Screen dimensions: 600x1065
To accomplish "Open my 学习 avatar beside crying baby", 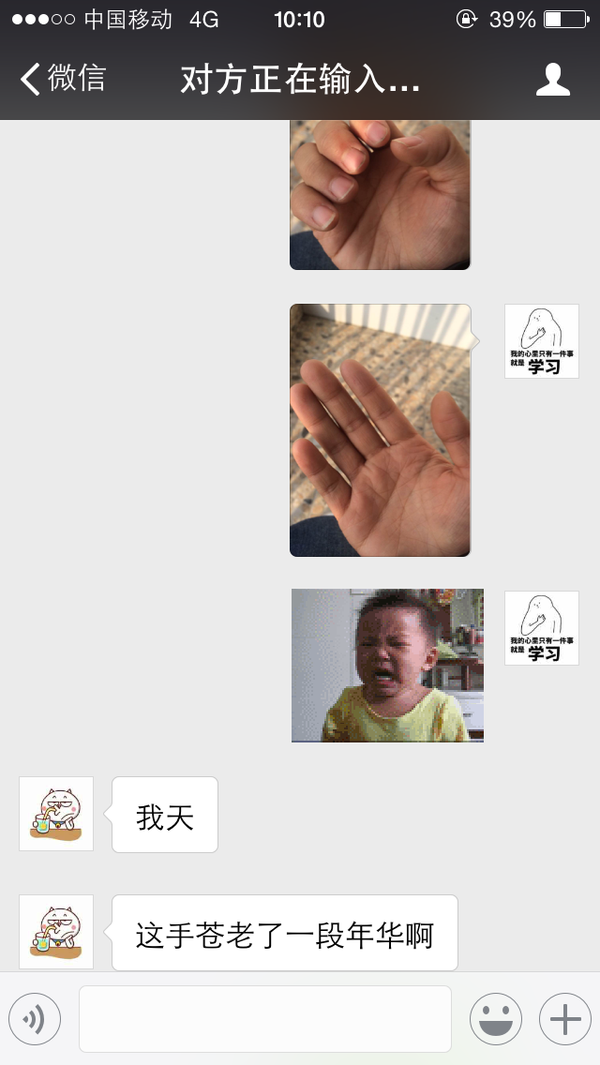I will pos(541,628).
